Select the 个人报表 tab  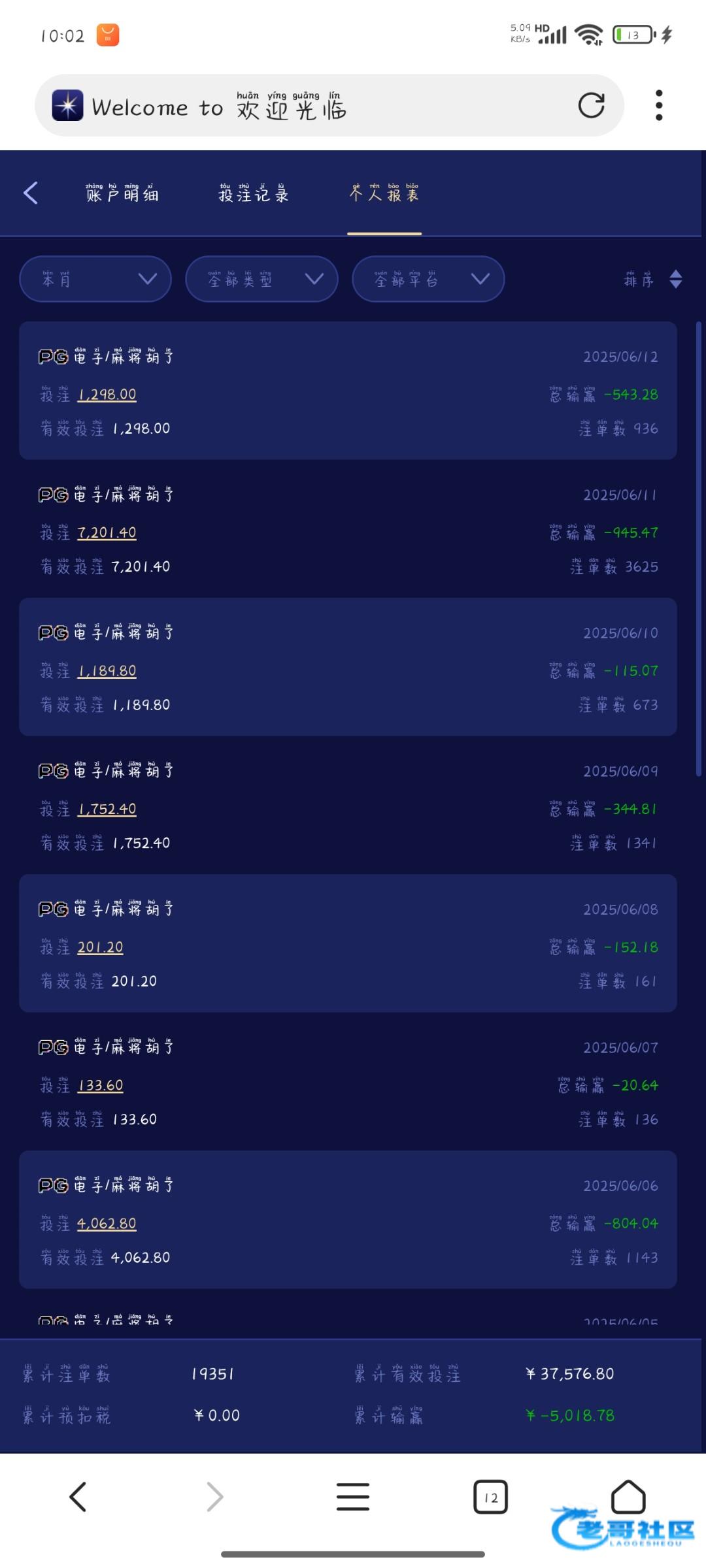point(384,193)
